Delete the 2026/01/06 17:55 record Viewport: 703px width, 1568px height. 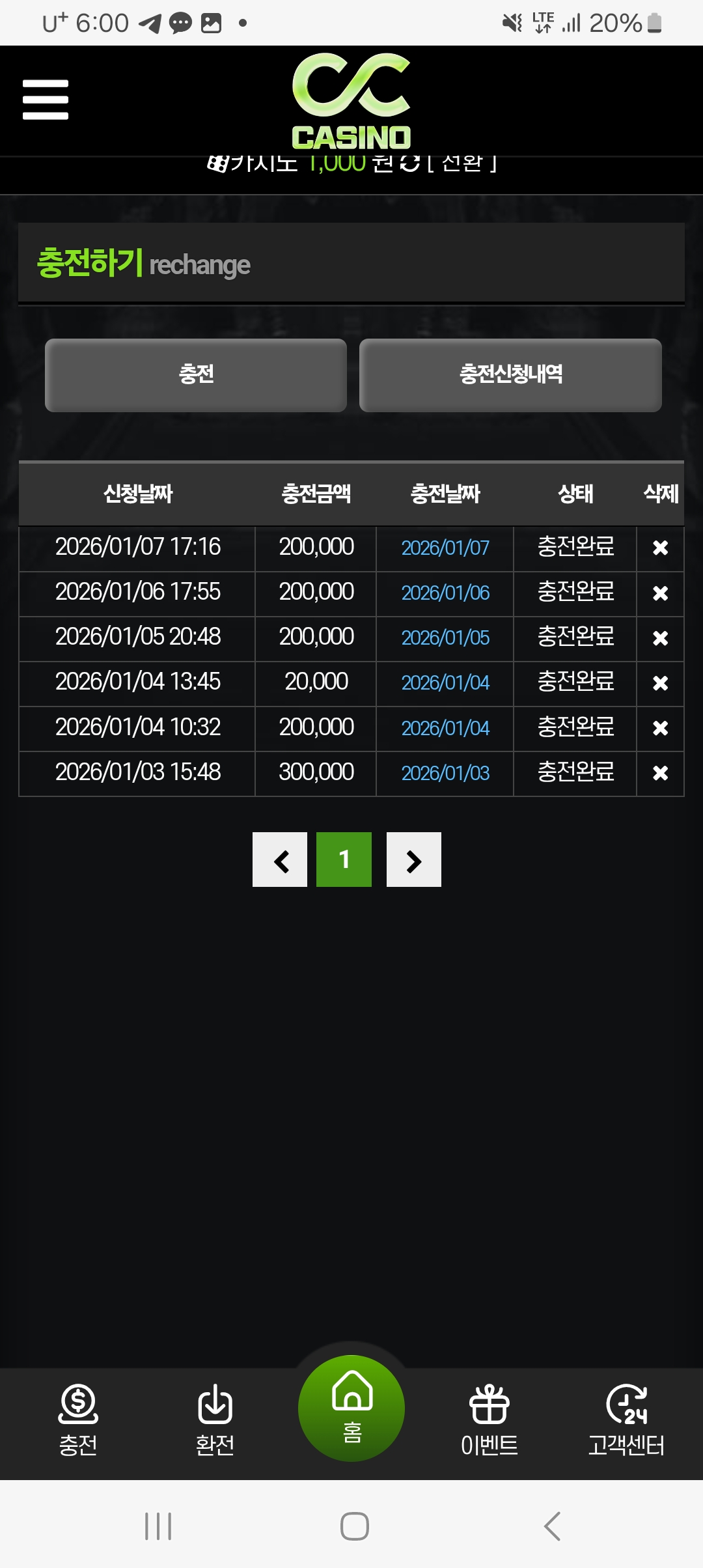[x=660, y=593]
